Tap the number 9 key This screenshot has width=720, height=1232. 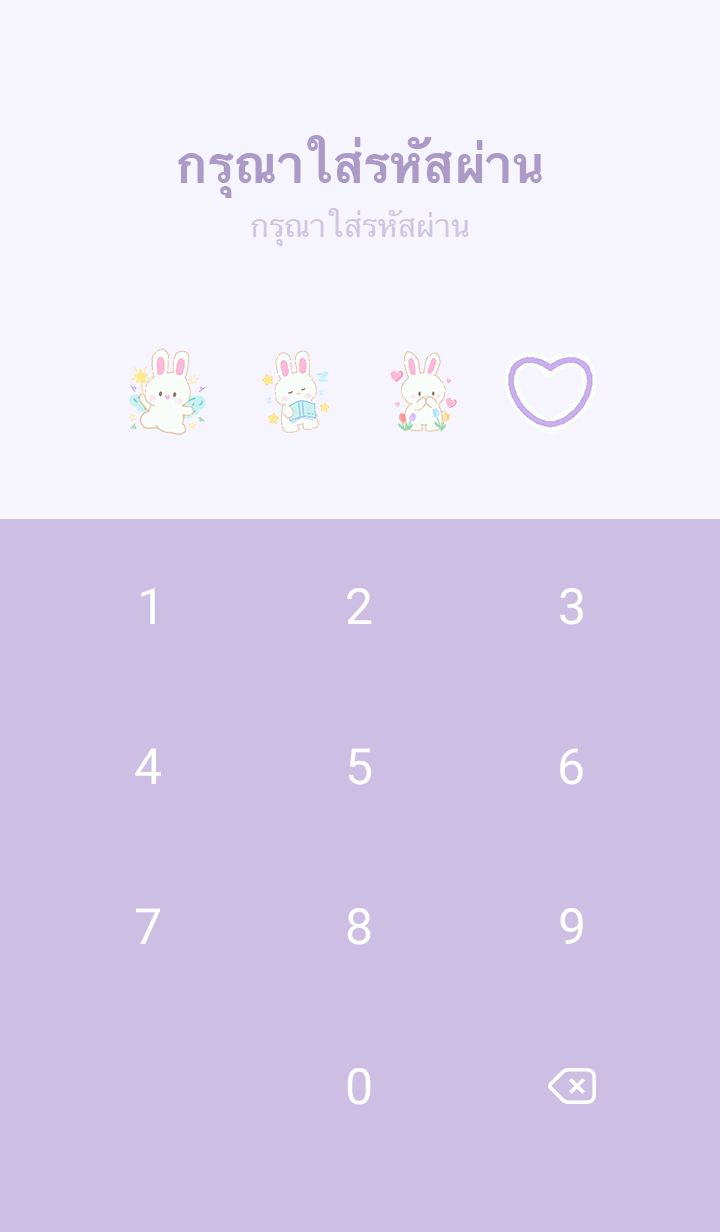tap(571, 927)
